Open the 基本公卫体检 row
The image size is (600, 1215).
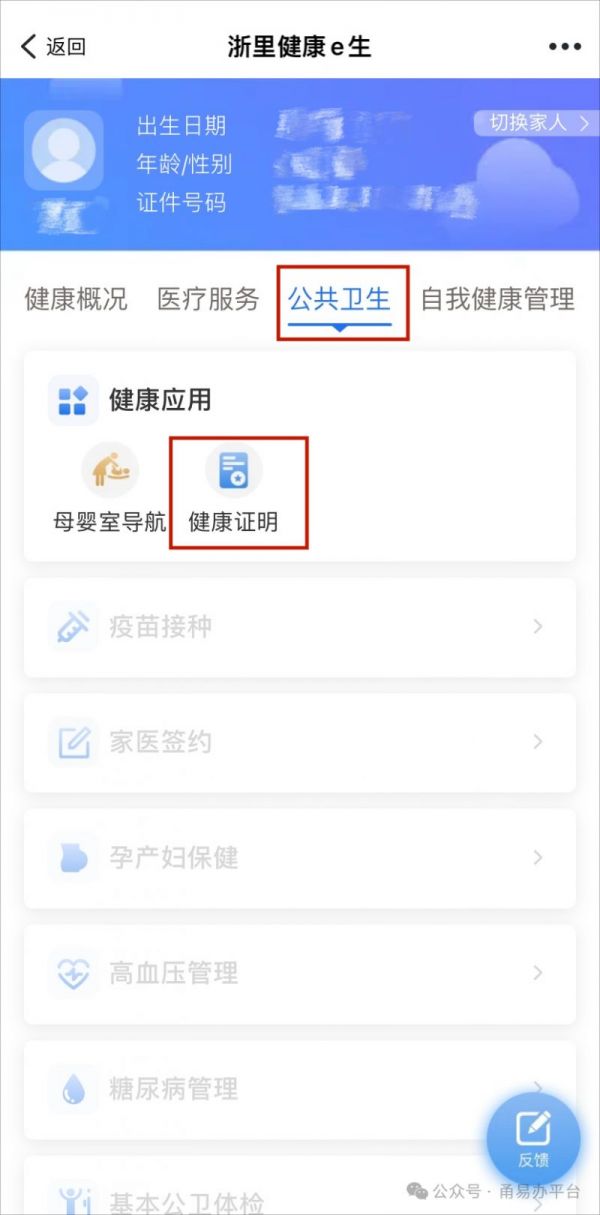(300, 1186)
